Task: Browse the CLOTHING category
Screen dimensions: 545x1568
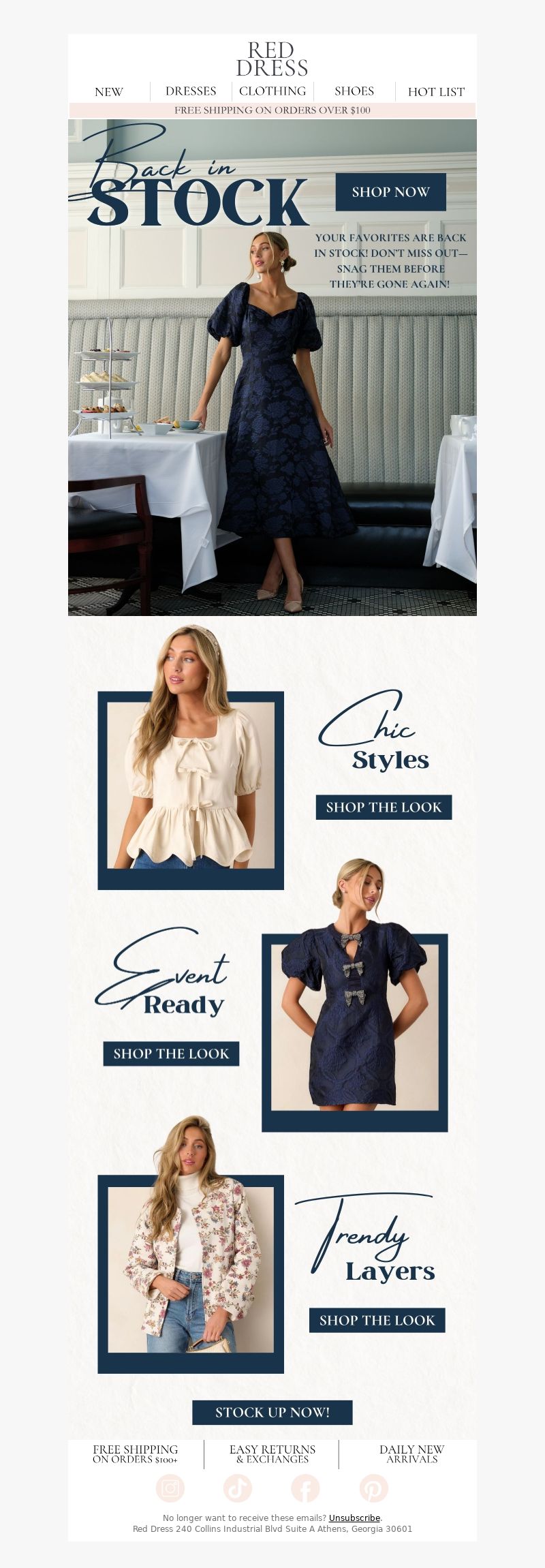Action: 272,91
